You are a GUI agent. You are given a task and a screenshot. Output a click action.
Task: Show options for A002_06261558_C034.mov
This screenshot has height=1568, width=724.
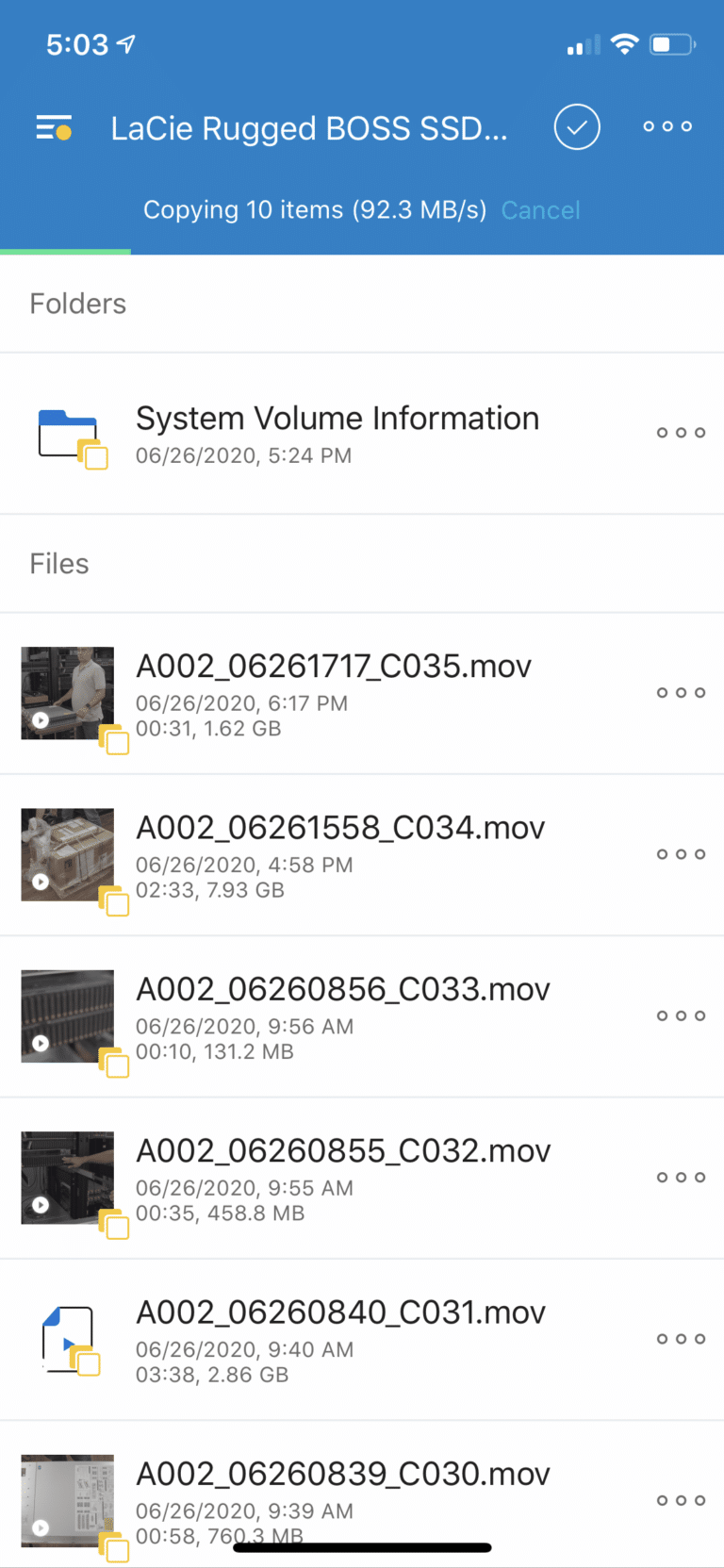(681, 854)
